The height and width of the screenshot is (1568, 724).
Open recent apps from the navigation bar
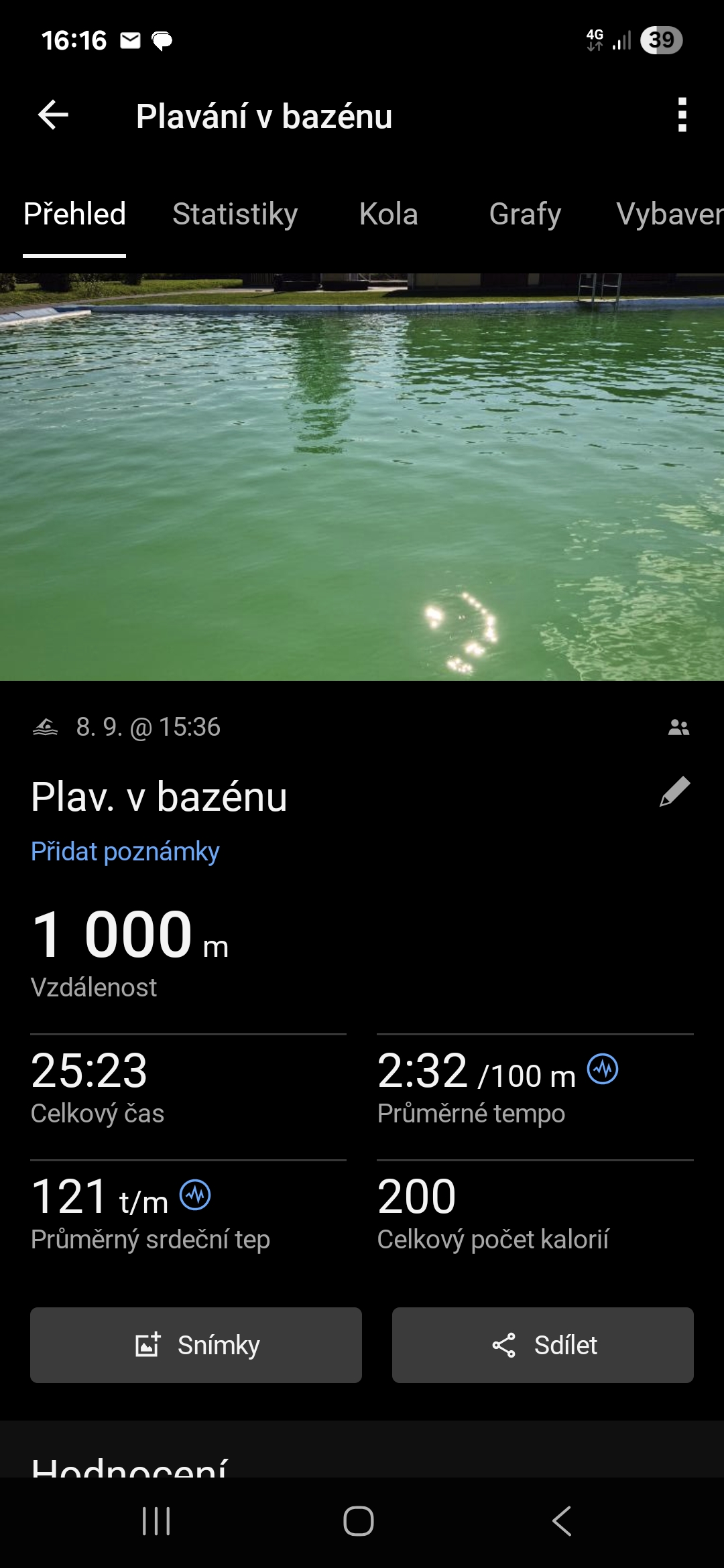pyautogui.click(x=157, y=1521)
